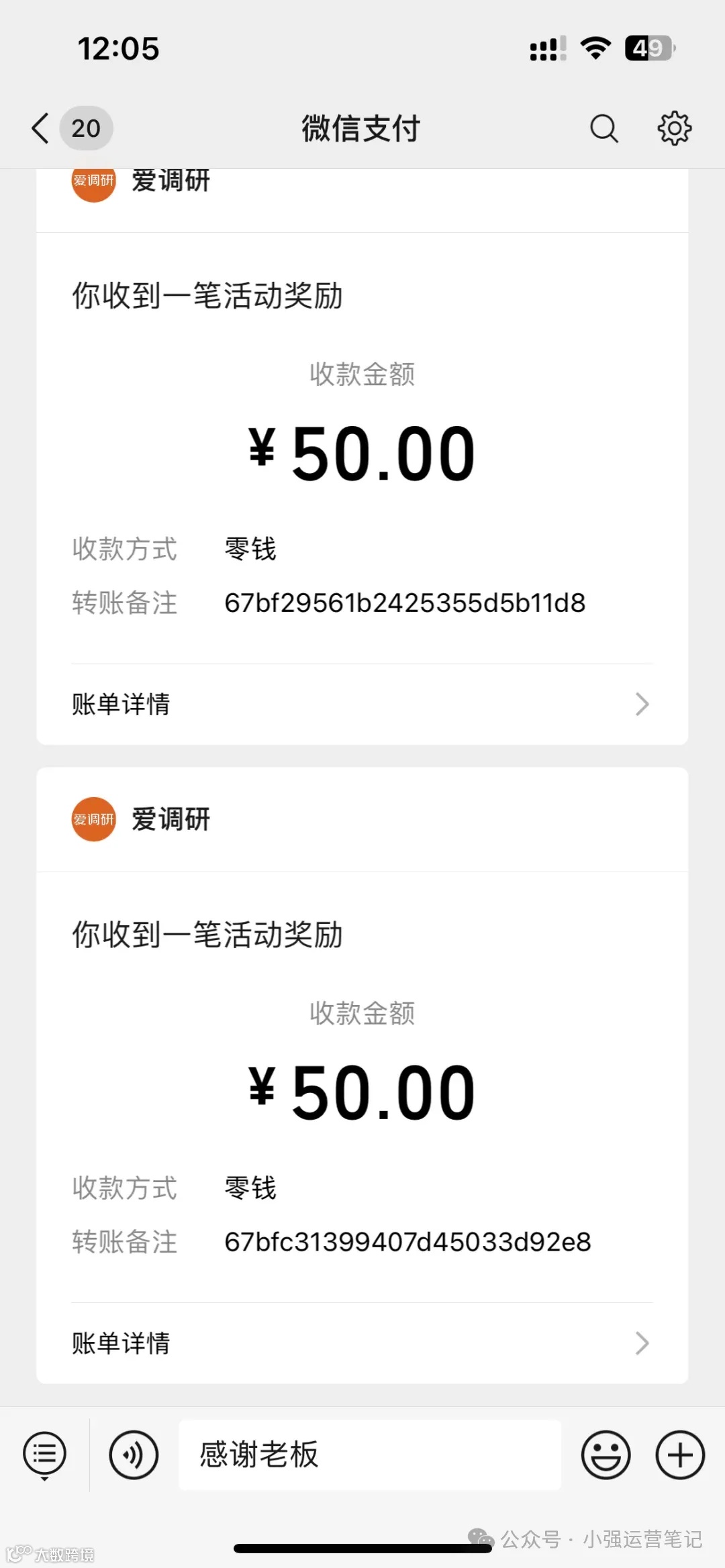
Task: Expand the second 账单详情 chevron
Action: (x=642, y=1343)
